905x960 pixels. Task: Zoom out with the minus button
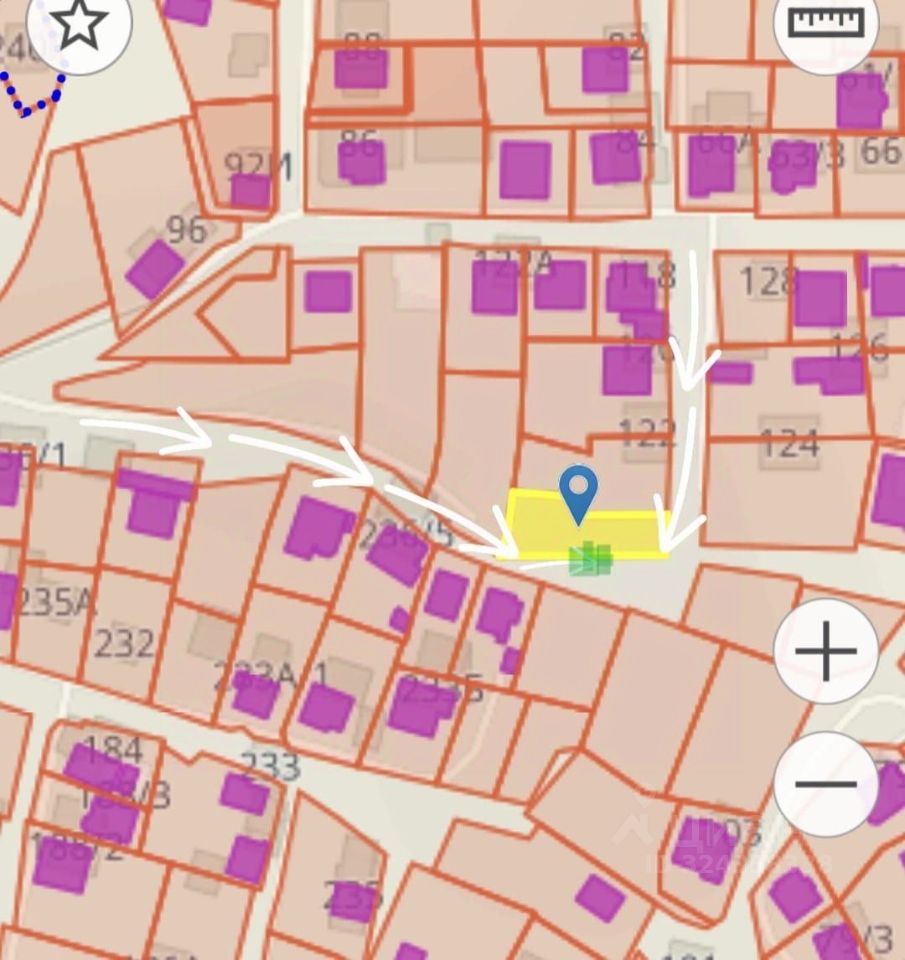pyautogui.click(x=826, y=784)
